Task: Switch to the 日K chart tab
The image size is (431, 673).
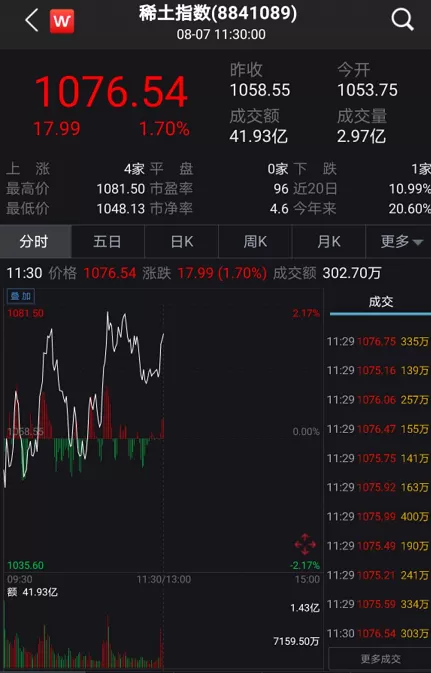Action: [x=182, y=242]
